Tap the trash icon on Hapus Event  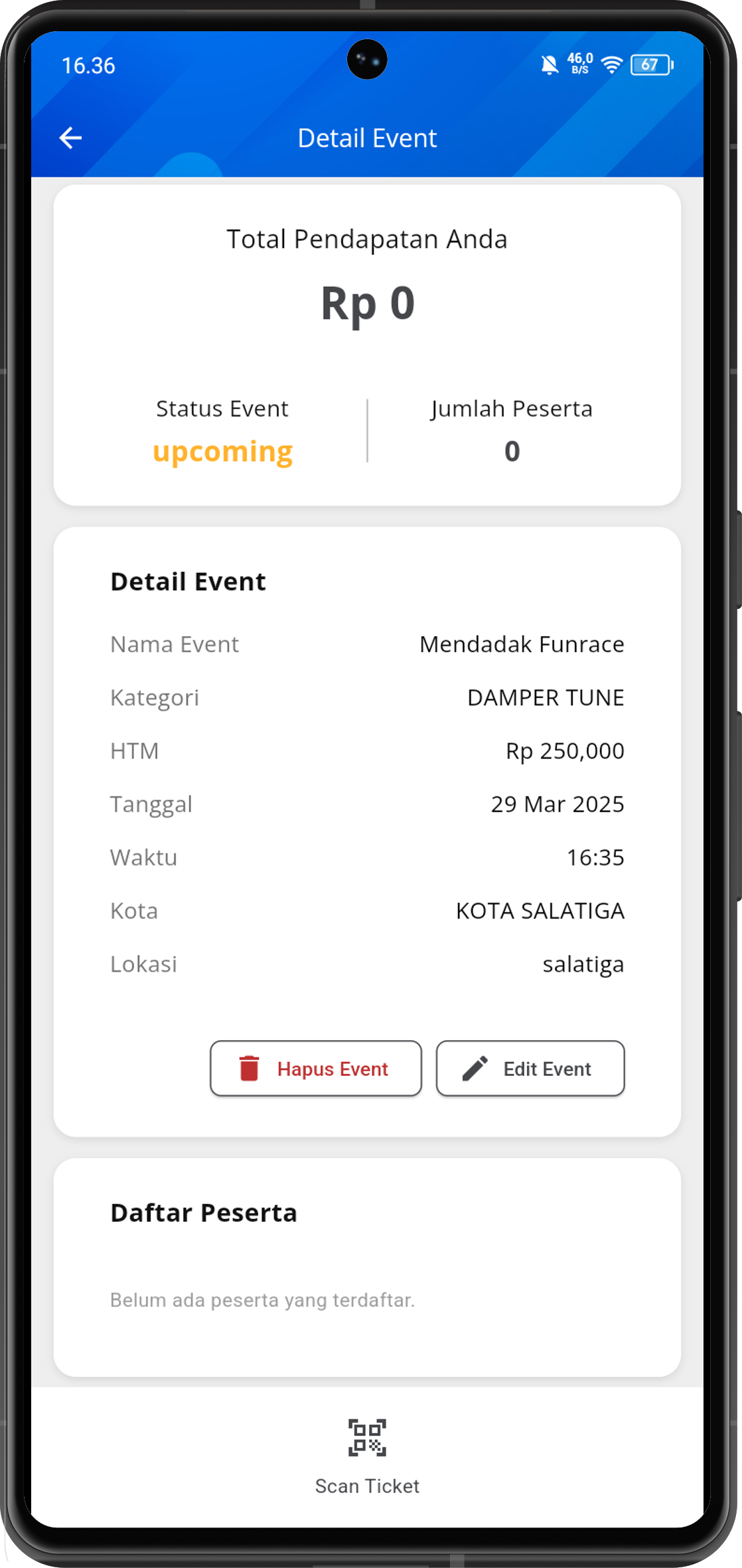(249, 1068)
